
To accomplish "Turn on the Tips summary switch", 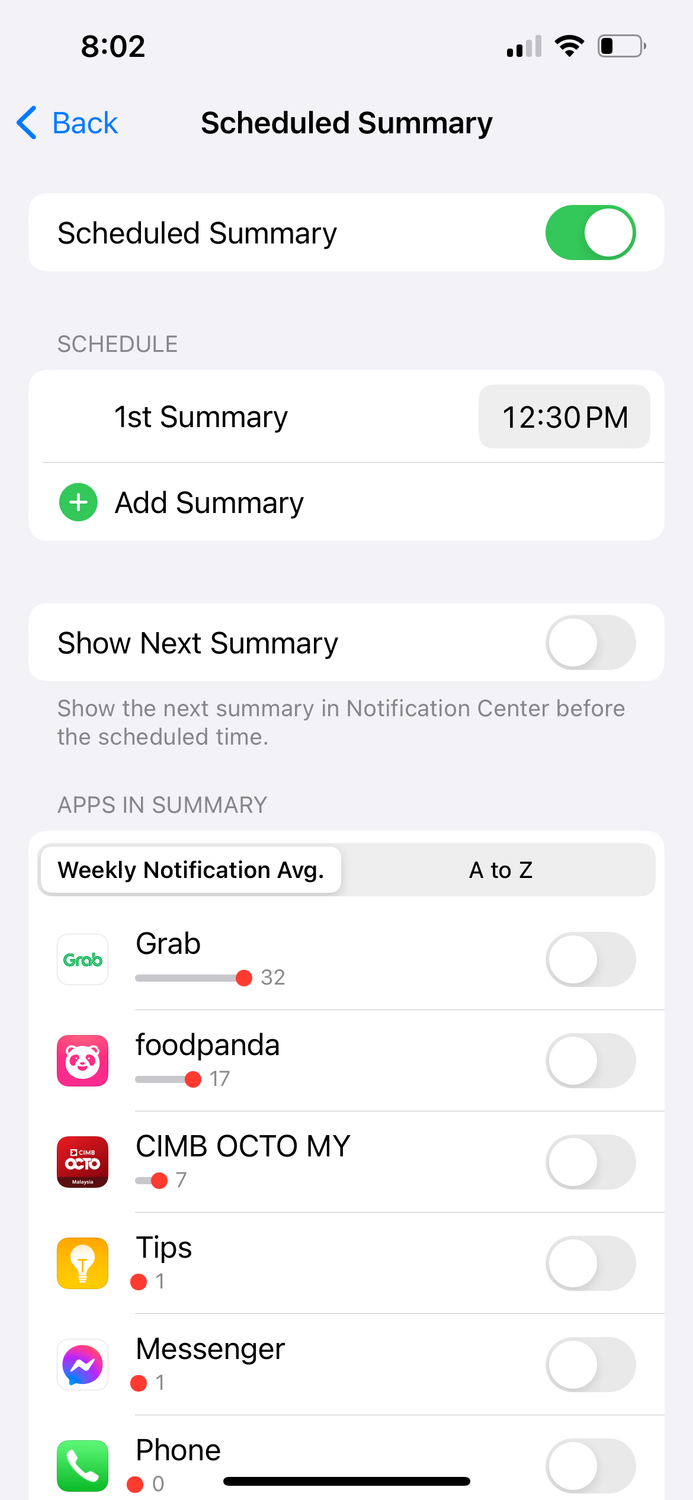I will coord(590,1263).
